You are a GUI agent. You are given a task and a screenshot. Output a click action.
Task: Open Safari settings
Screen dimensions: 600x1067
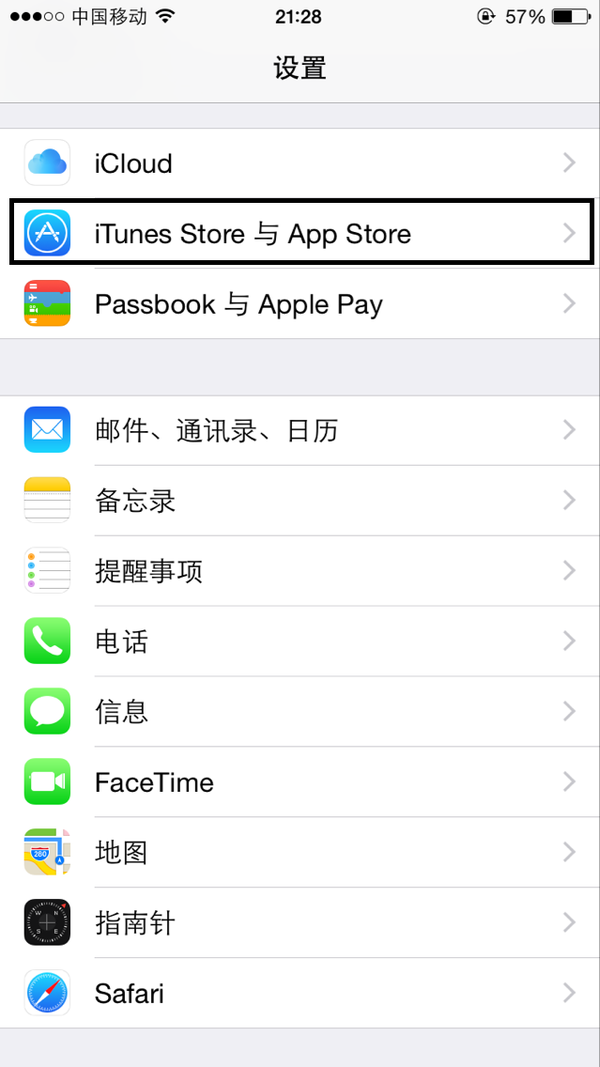point(300,993)
